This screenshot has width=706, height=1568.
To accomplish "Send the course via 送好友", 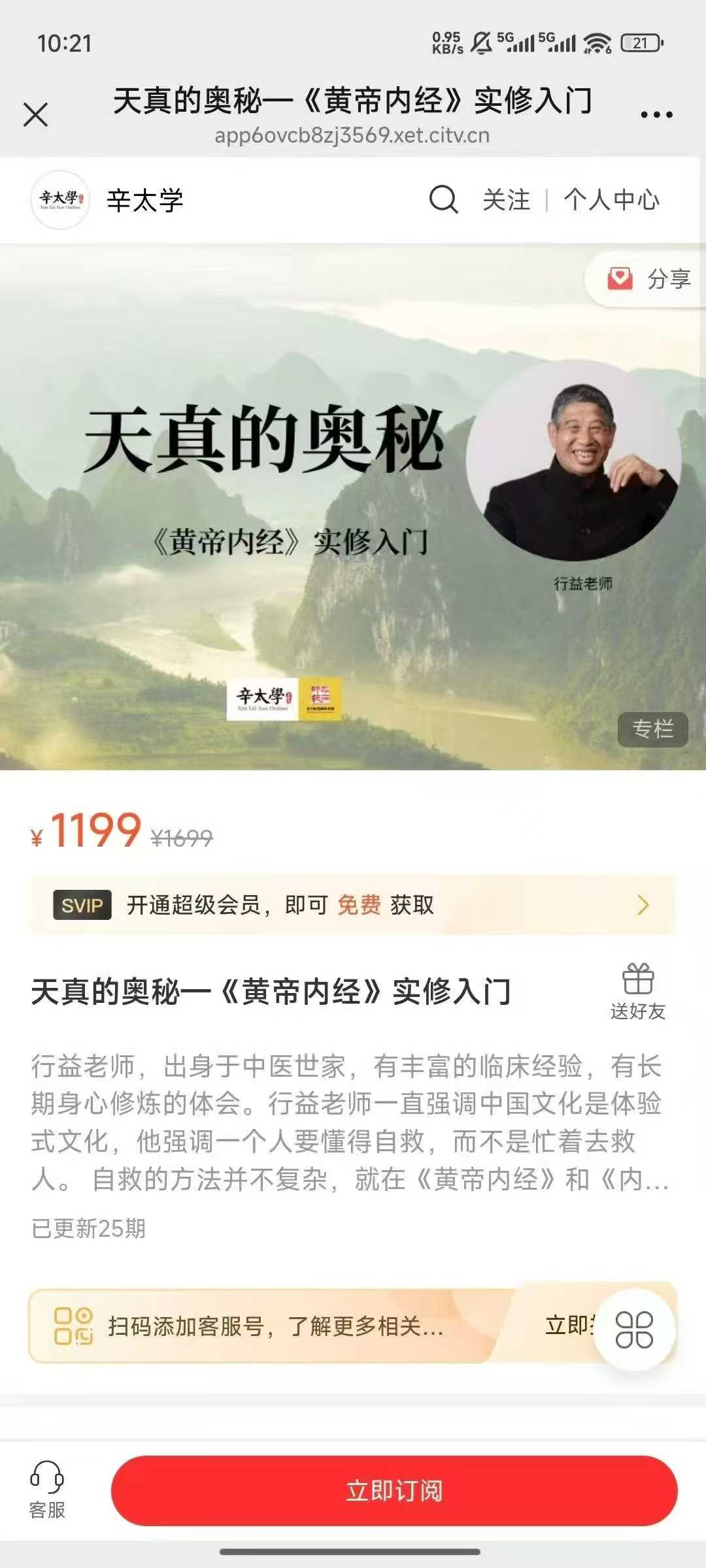I will point(638,992).
